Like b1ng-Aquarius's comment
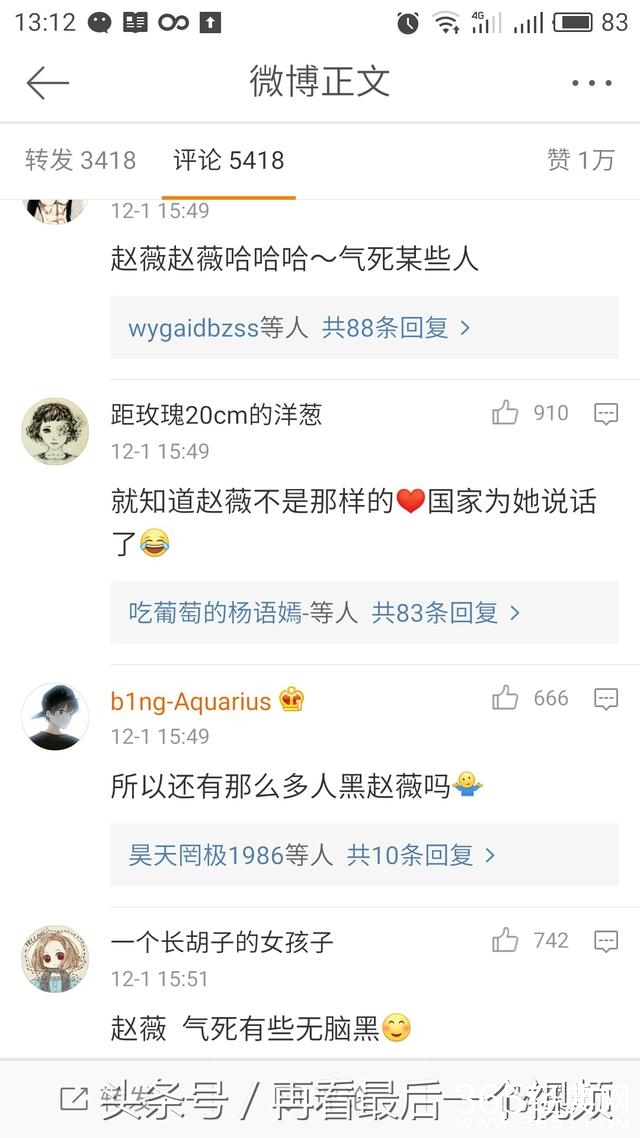This screenshot has width=640, height=1138. pos(506,698)
